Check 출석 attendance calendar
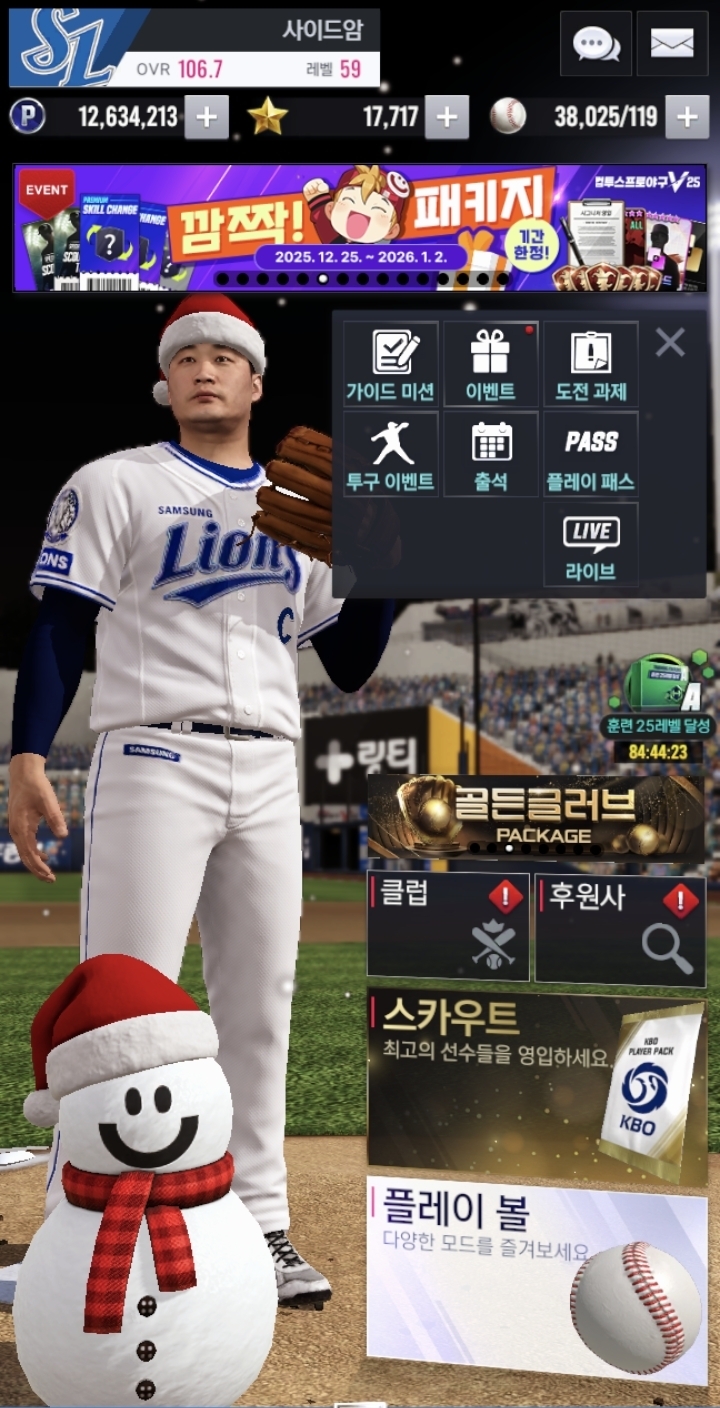 490,454
